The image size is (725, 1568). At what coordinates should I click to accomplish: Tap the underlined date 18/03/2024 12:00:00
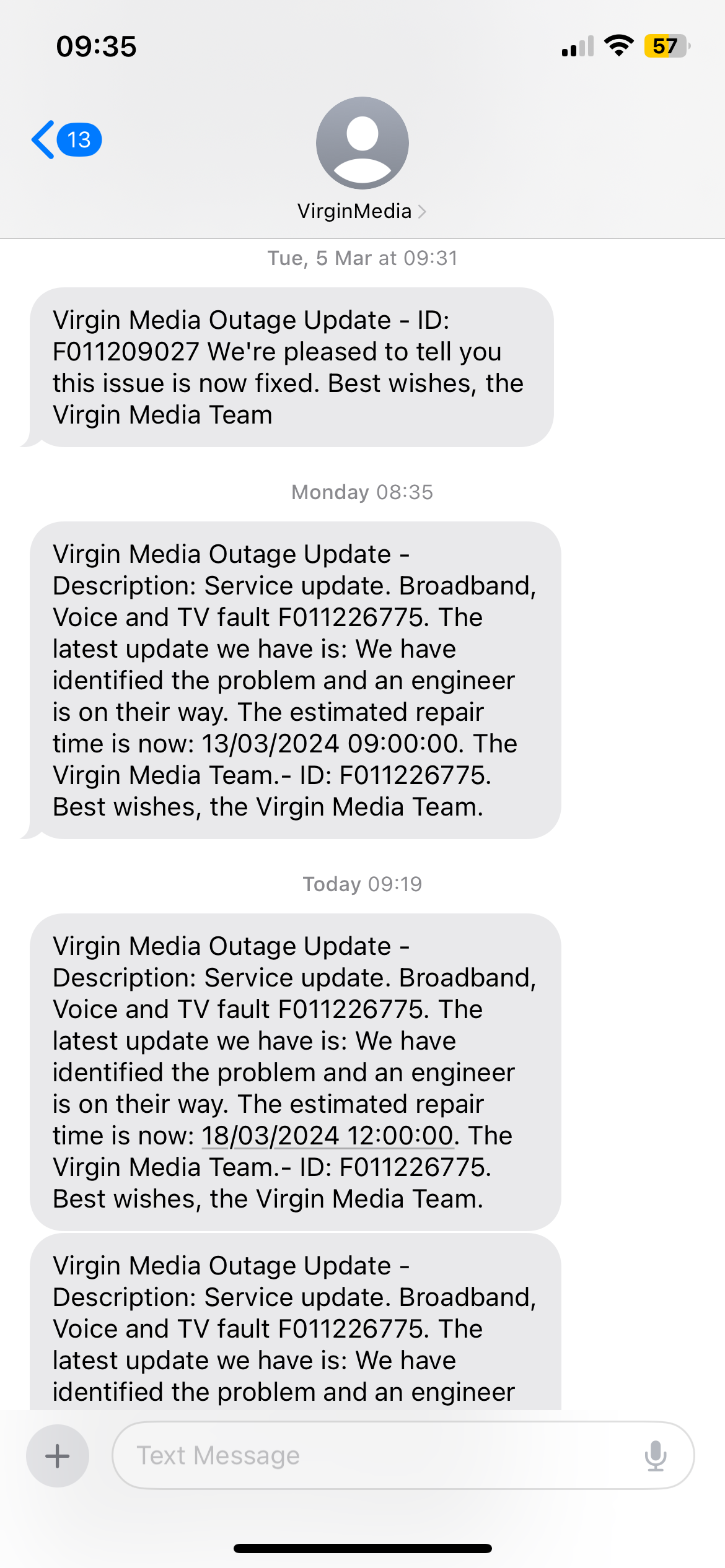pos(327,1136)
